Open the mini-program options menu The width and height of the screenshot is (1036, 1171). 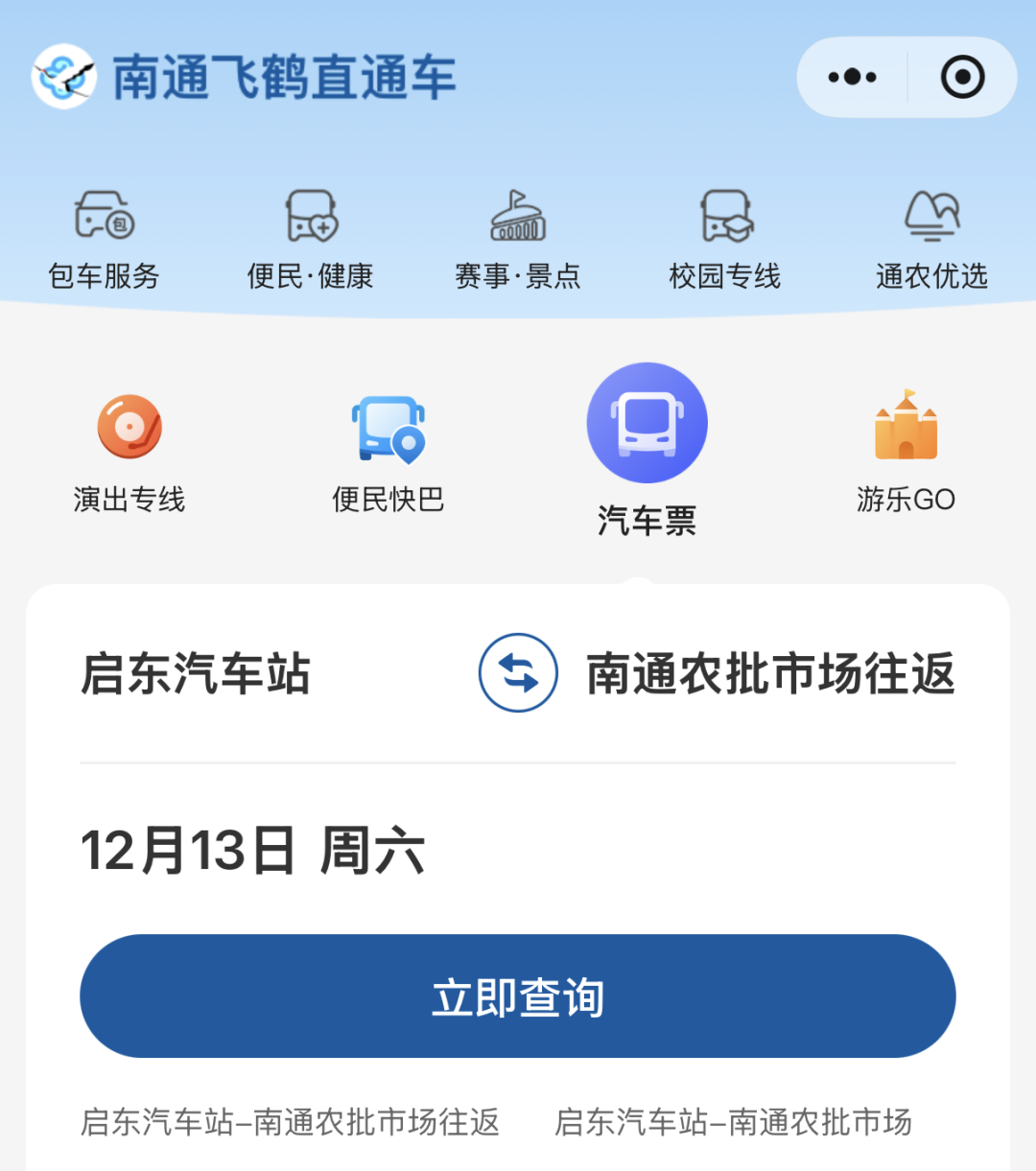coord(852,77)
